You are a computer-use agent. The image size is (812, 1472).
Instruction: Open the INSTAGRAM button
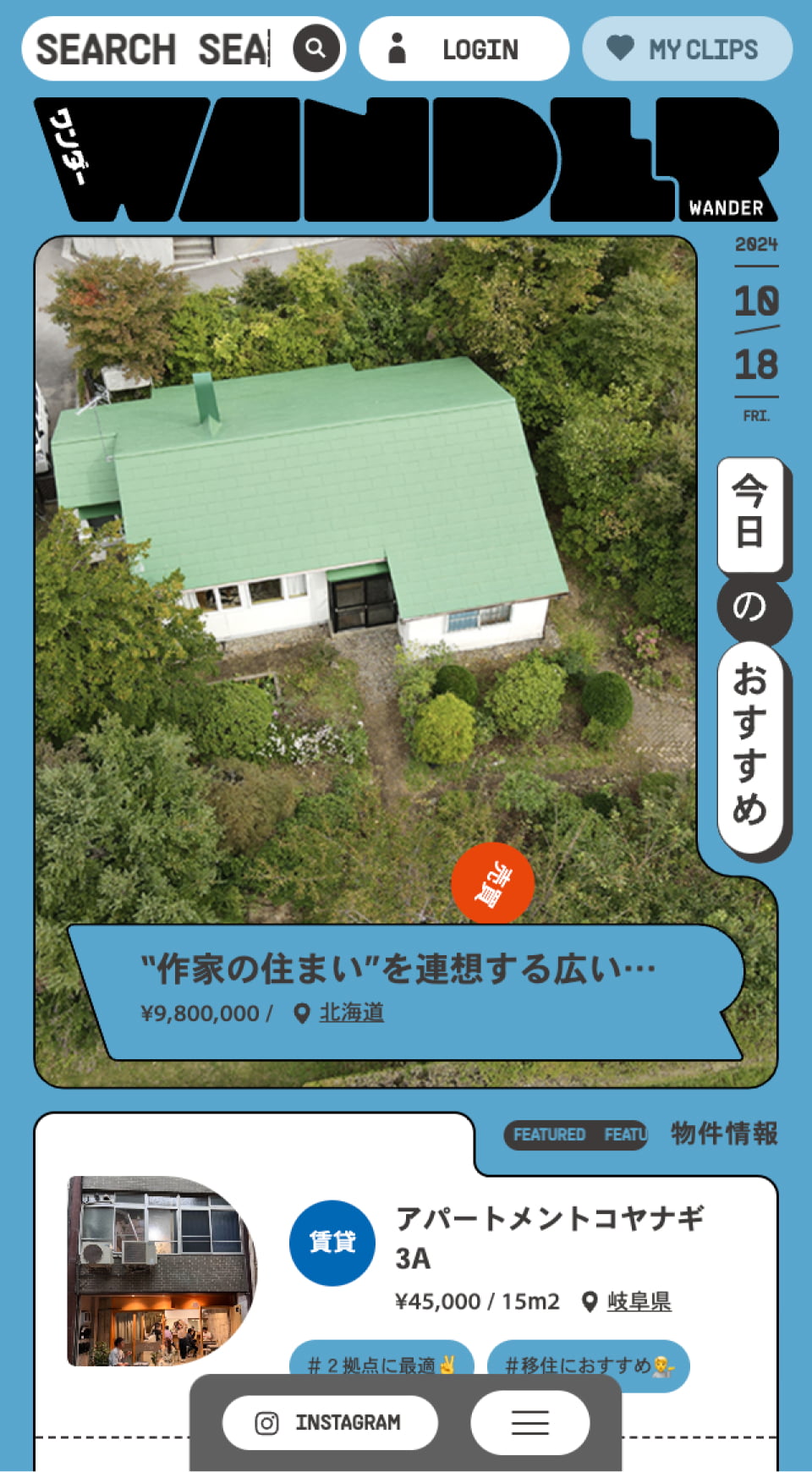tap(330, 1423)
